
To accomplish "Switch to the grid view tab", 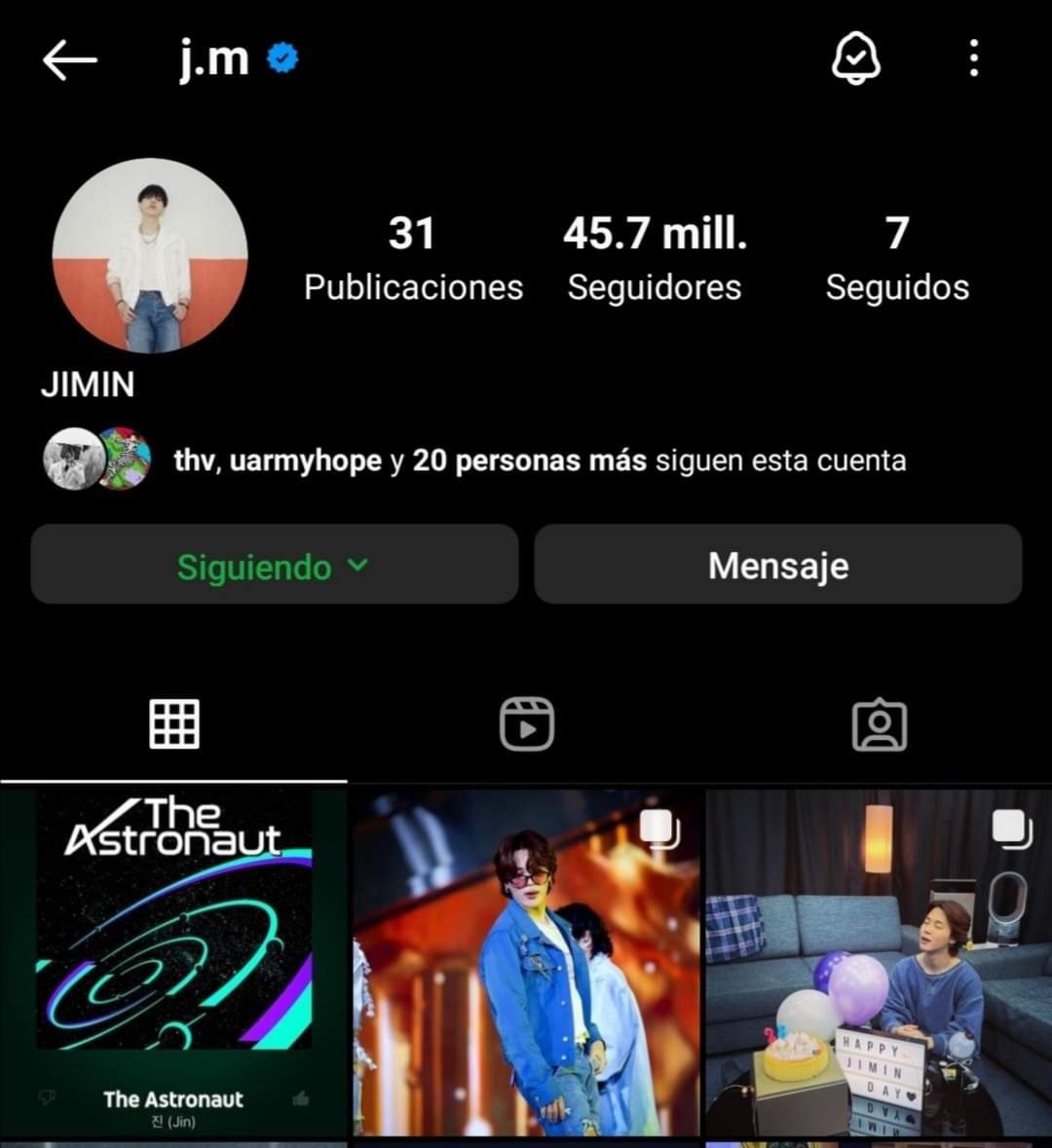I will 174,722.
